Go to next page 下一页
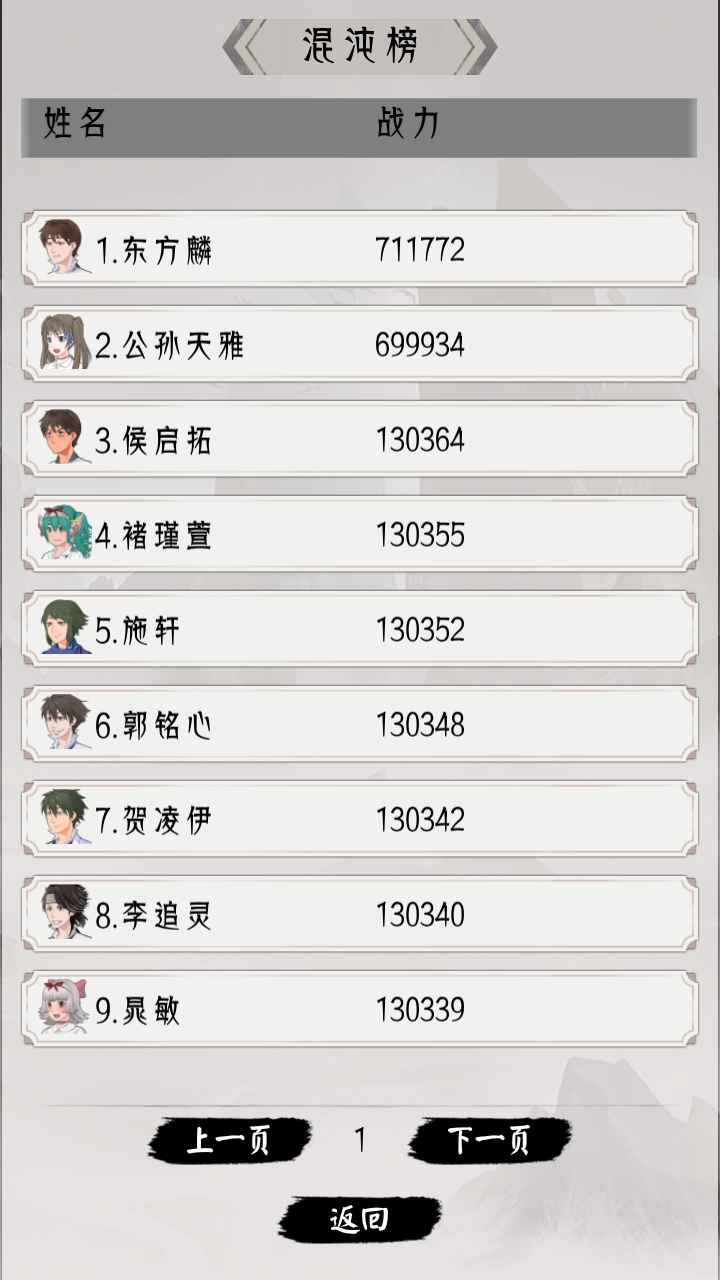Image resolution: width=720 pixels, height=1280 pixels. pyautogui.click(x=489, y=1140)
